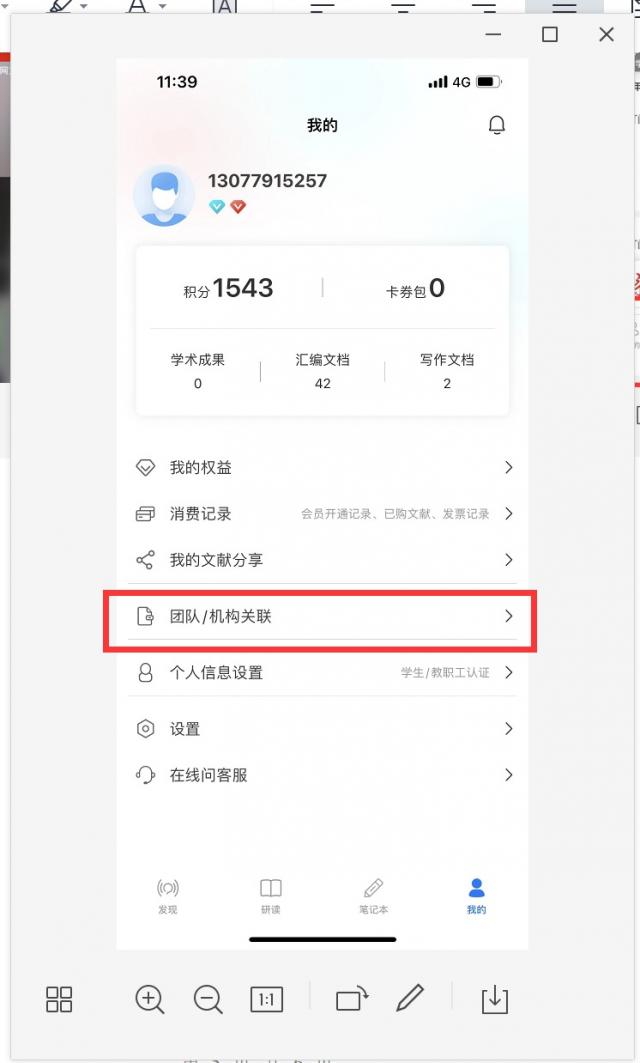
Task: Rotate the image
Action: [352, 999]
